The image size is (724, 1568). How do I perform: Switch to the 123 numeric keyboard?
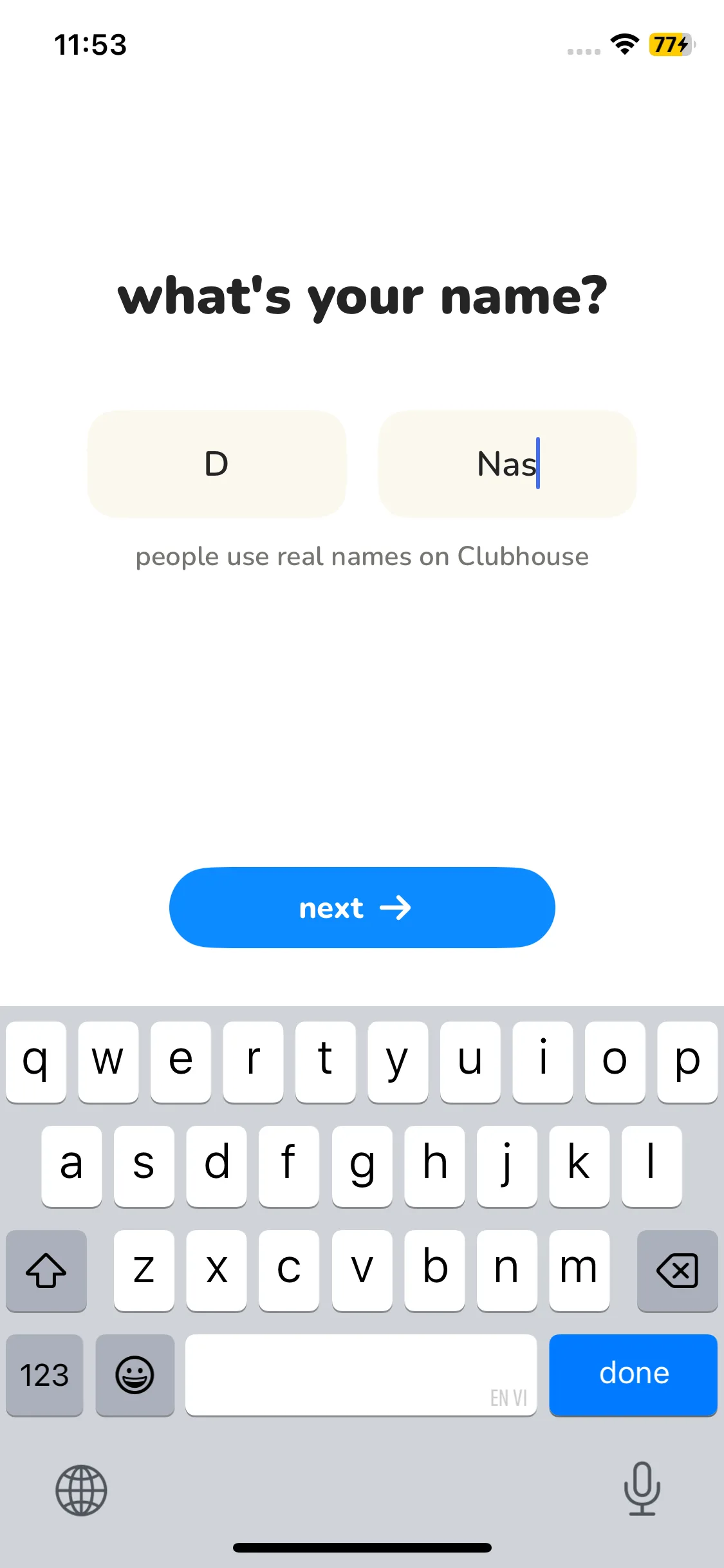pyautogui.click(x=44, y=1375)
